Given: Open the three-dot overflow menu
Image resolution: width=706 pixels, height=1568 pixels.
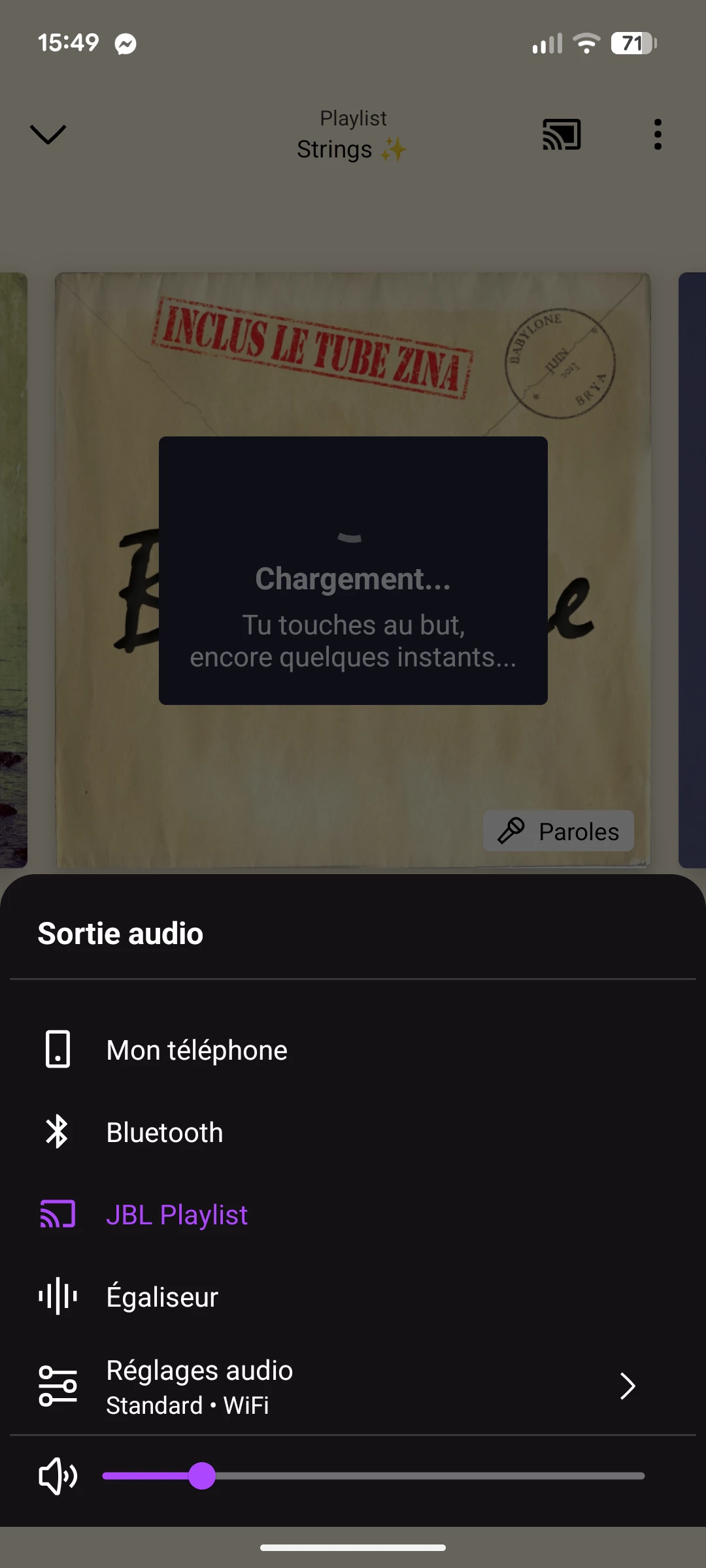Looking at the screenshot, I should [658, 135].
